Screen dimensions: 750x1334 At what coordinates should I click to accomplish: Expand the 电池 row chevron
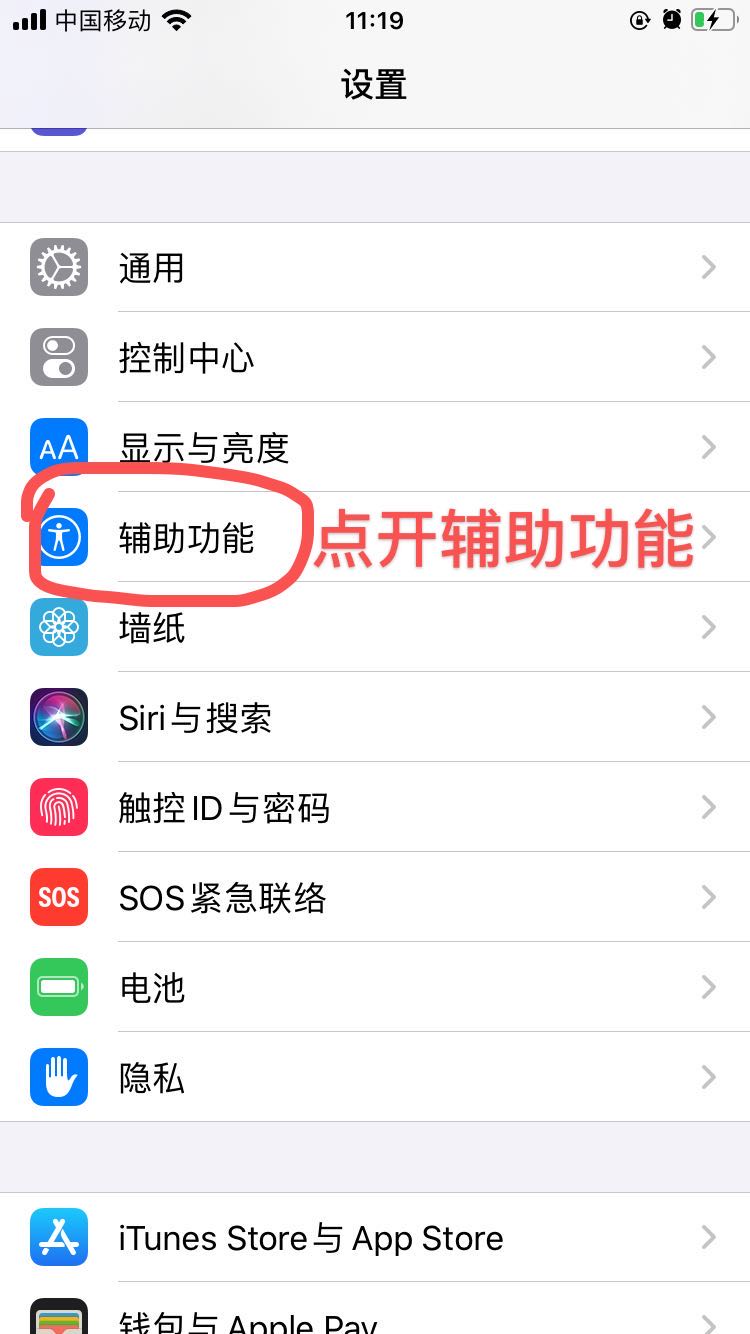(708, 987)
